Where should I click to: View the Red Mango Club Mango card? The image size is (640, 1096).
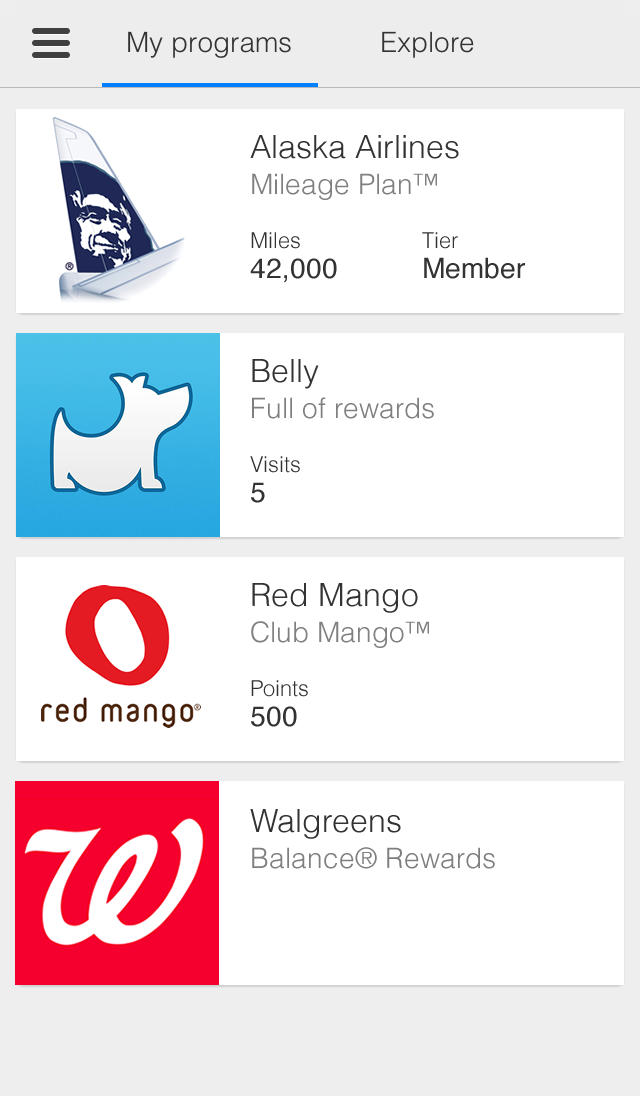coord(320,659)
